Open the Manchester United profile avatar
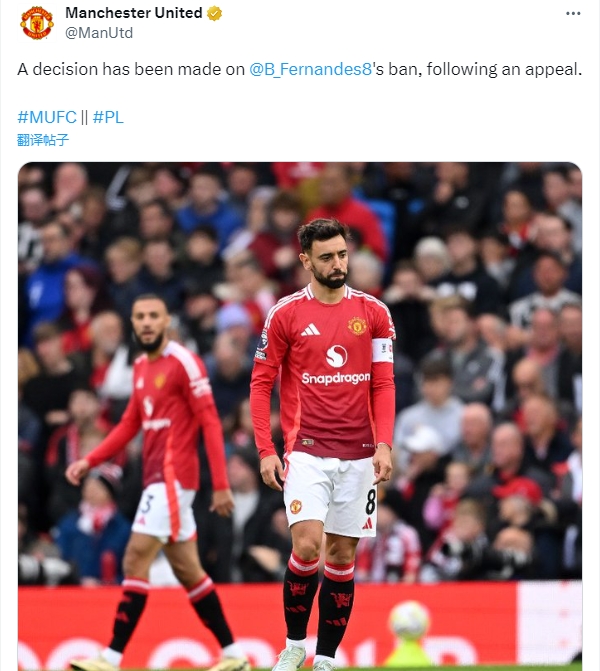600x671 pixels. 37,23
